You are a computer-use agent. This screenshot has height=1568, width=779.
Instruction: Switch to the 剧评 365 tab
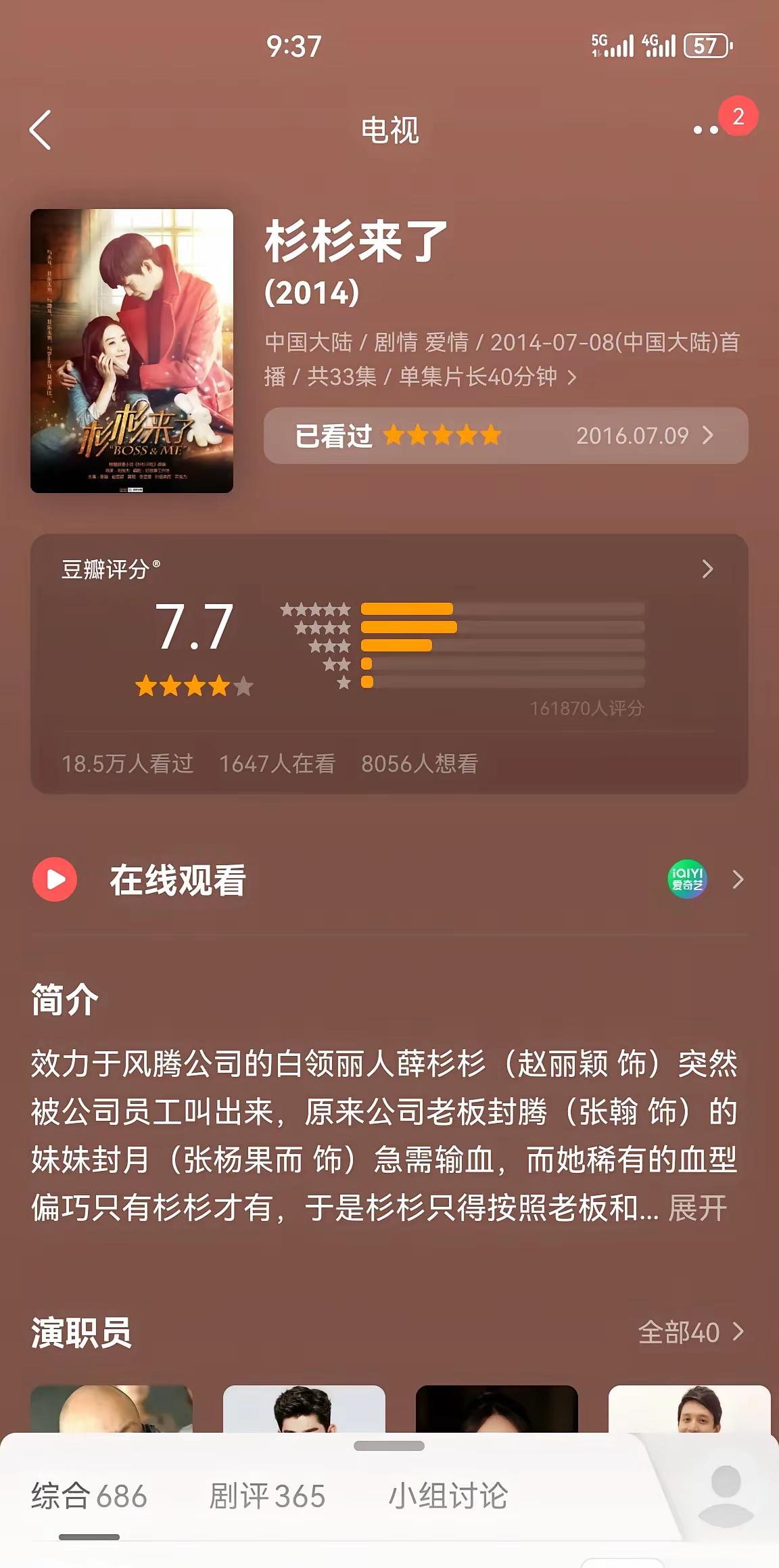(x=267, y=1496)
